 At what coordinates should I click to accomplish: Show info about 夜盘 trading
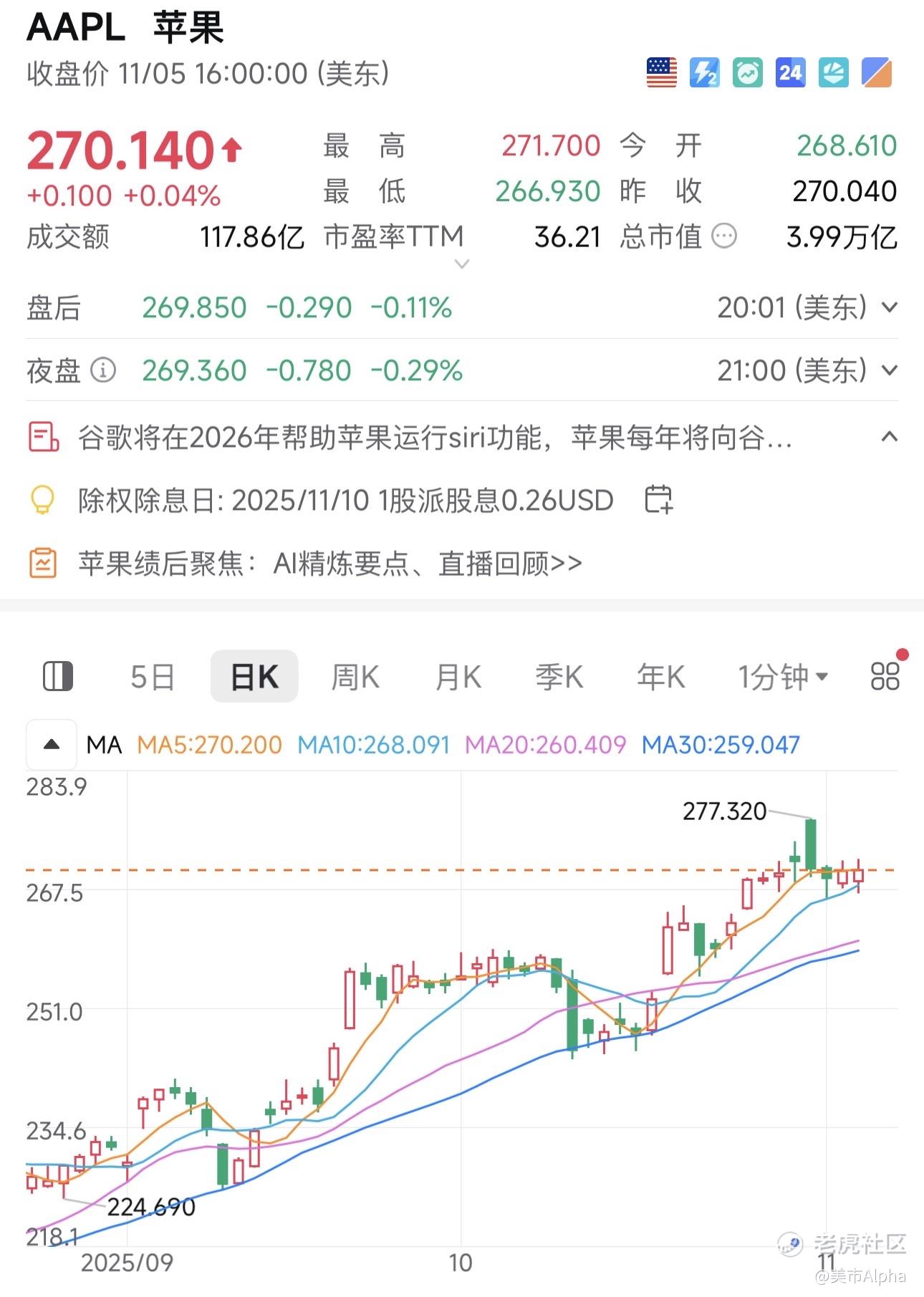tap(103, 370)
